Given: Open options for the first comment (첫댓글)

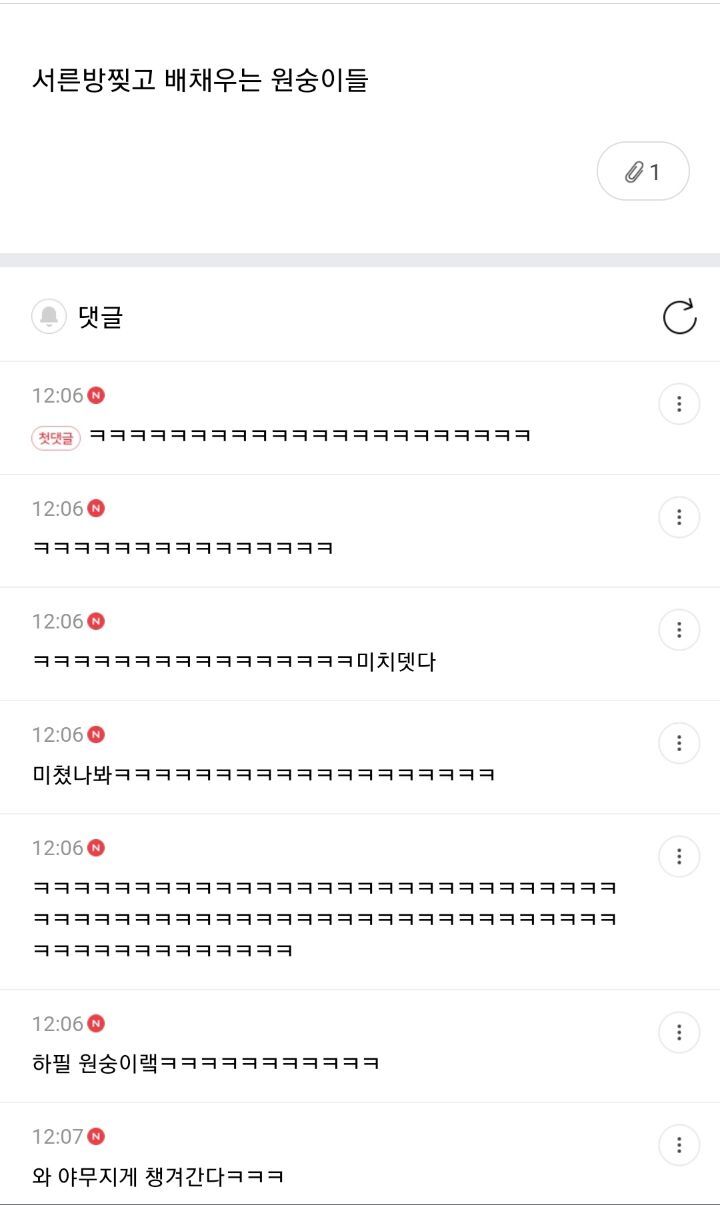Looking at the screenshot, I should [679, 404].
